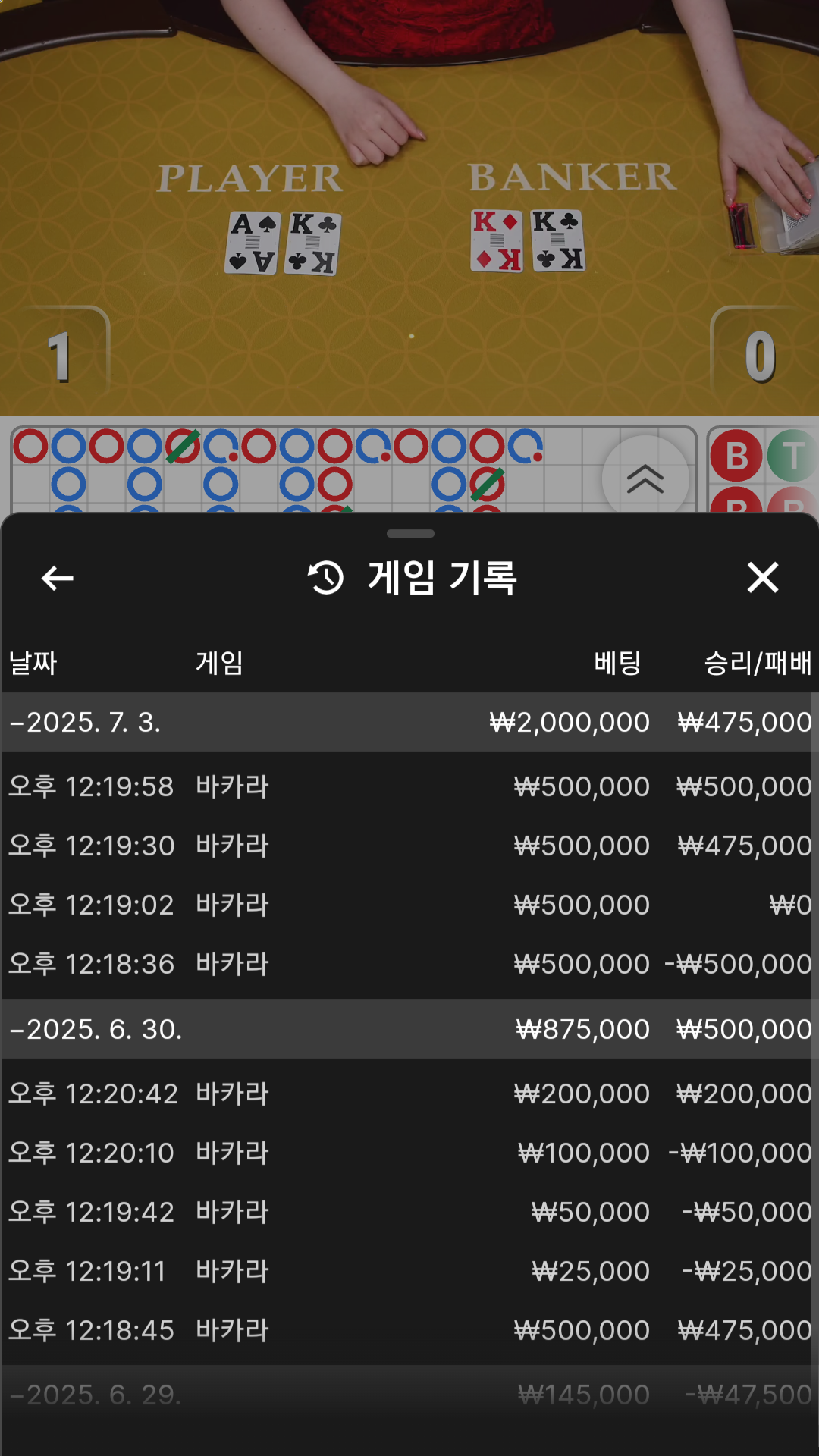Select the 12:18:45 baccarat round entry
819x1456 pixels.
coord(409,1330)
